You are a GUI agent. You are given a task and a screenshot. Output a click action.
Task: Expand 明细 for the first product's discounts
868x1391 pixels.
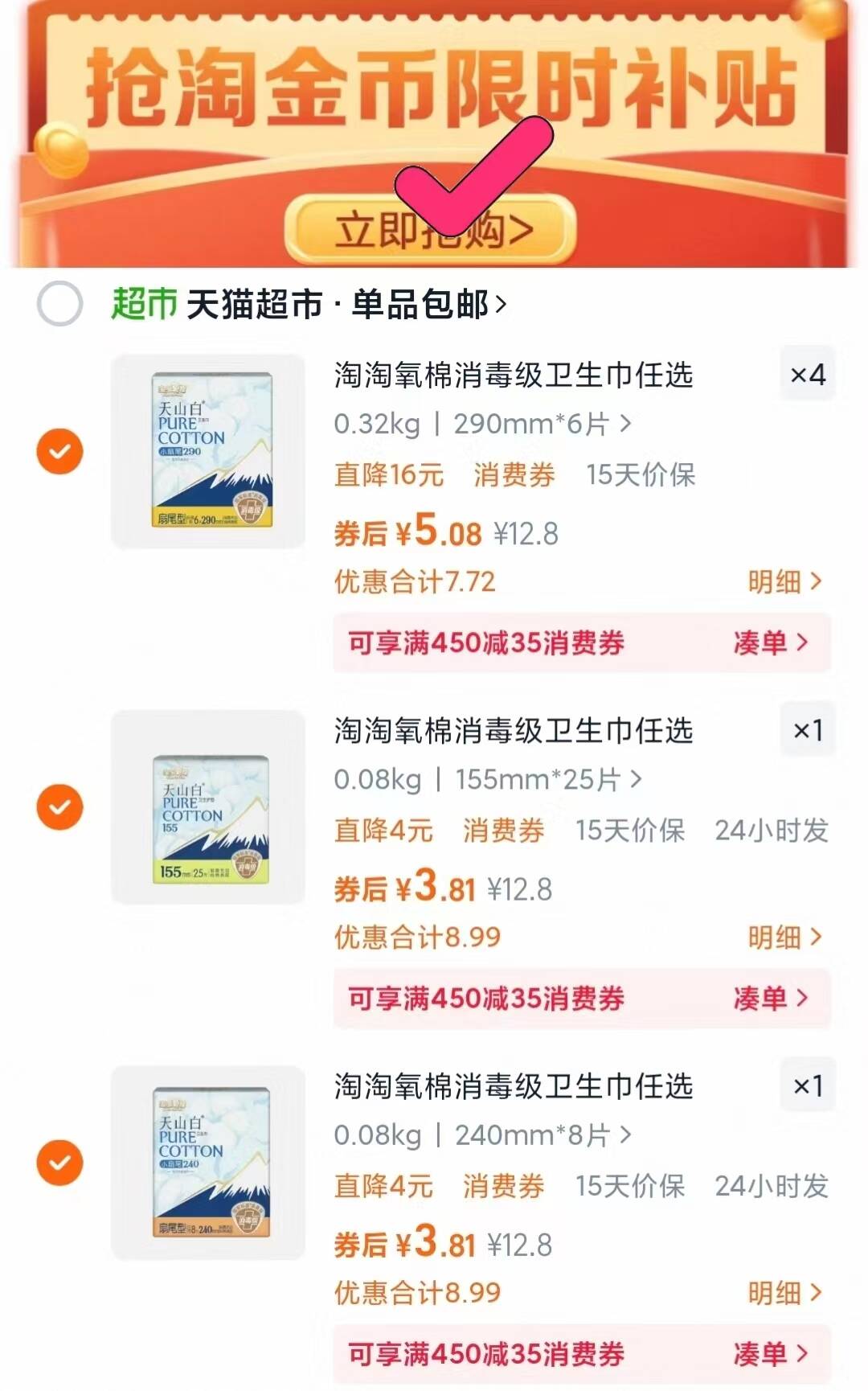(x=784, y=582)
